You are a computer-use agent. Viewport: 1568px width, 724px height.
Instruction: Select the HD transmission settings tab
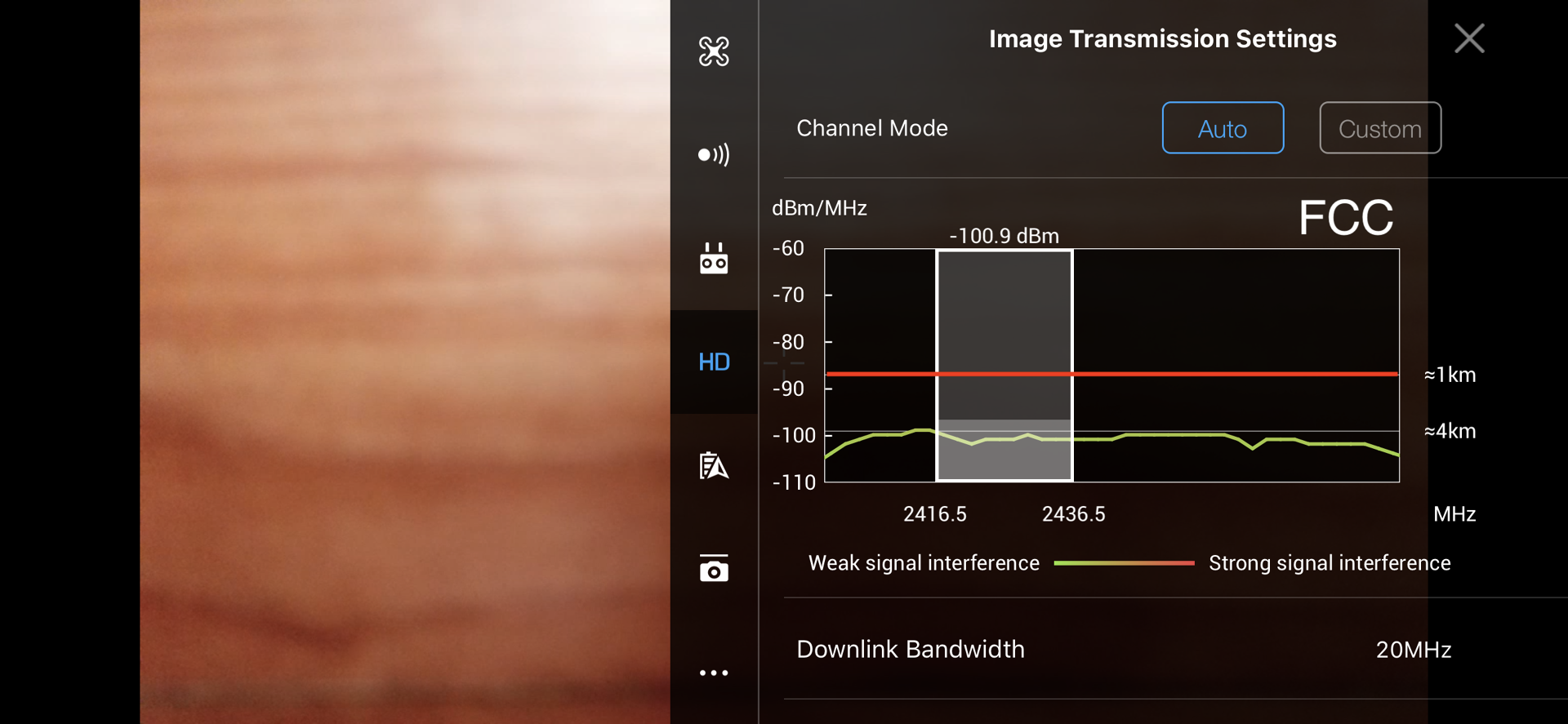point(714,362)
